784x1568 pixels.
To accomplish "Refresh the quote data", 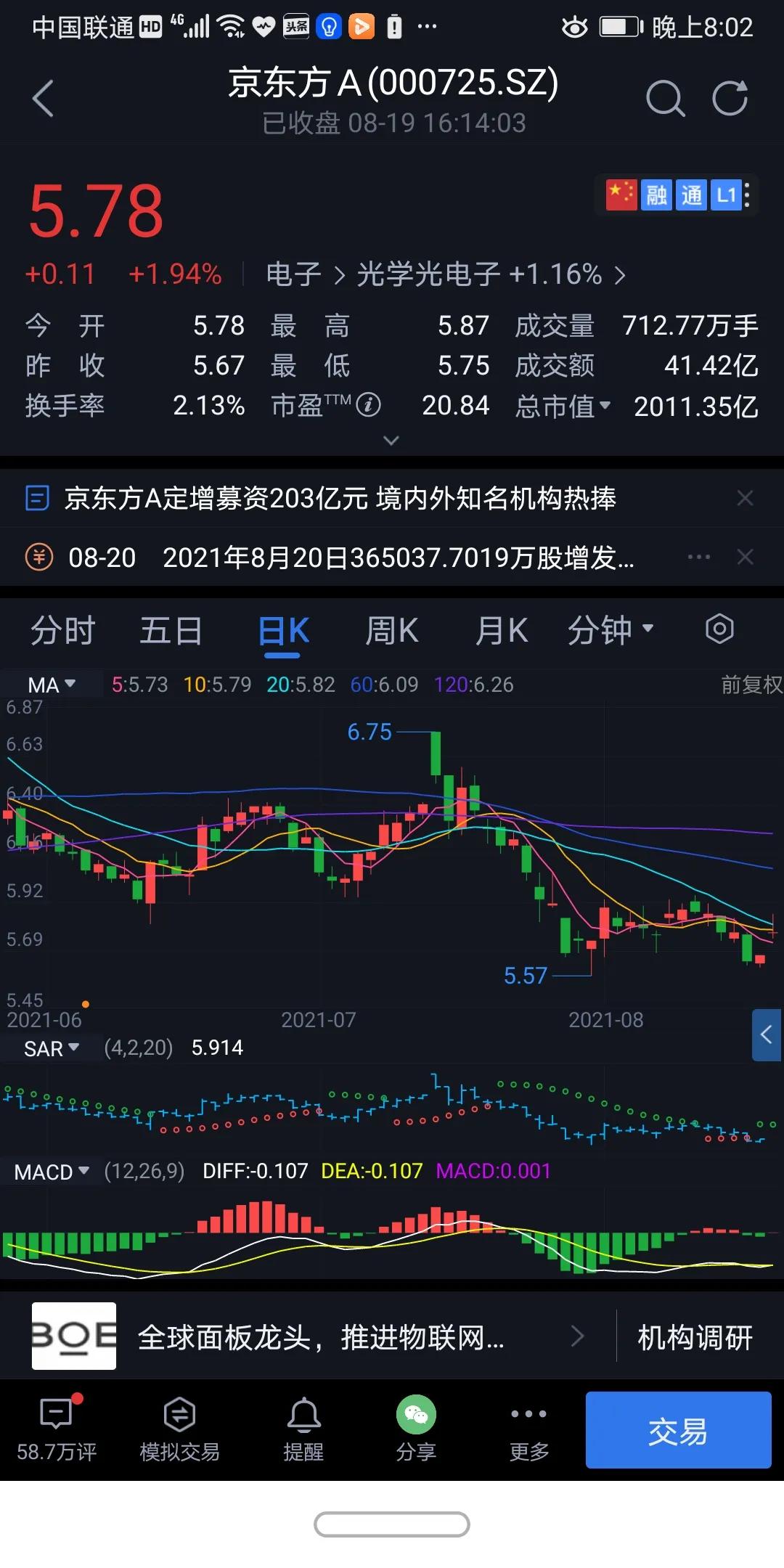I will tap(731, 98).
